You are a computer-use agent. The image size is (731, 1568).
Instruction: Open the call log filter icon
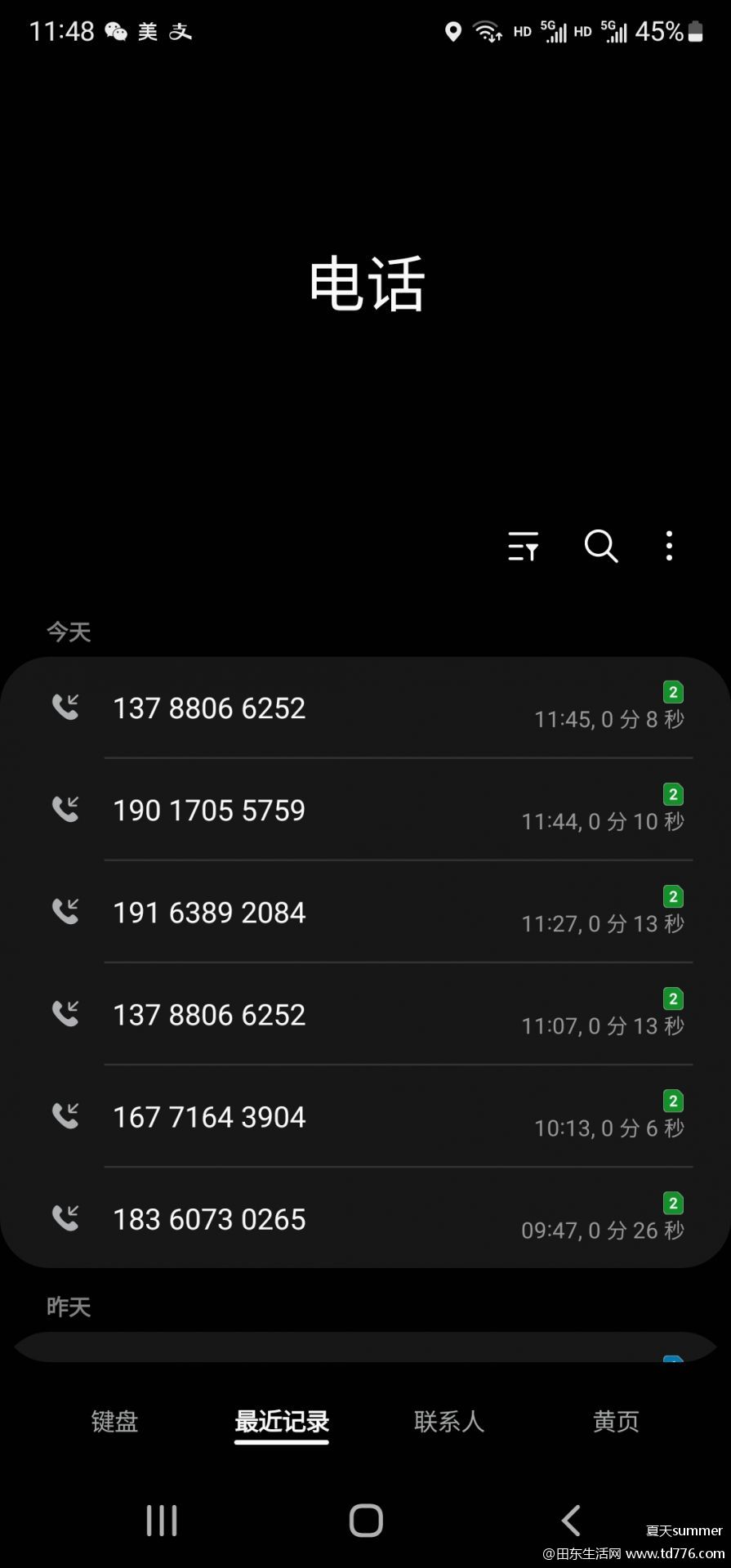click(523, 546)
